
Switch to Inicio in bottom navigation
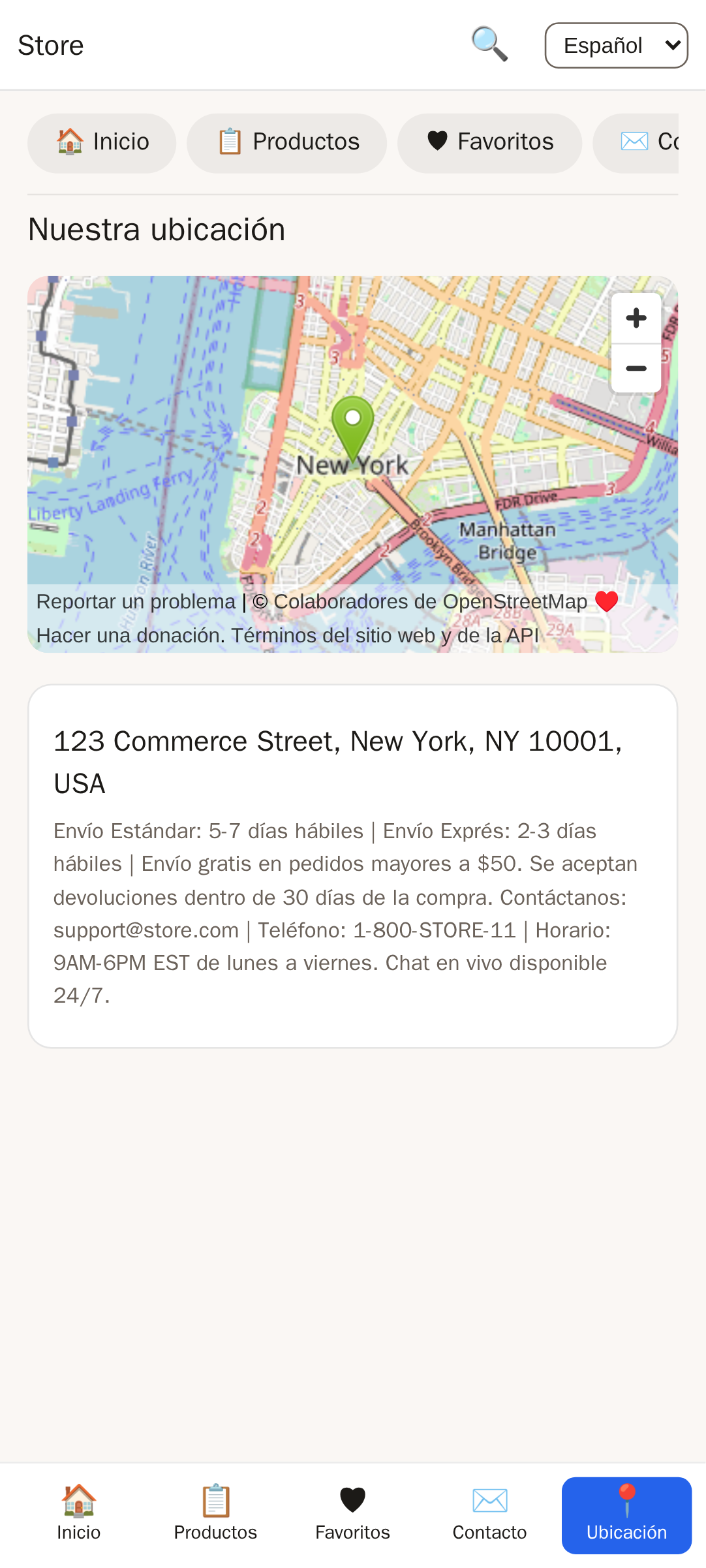[79, 1514]
